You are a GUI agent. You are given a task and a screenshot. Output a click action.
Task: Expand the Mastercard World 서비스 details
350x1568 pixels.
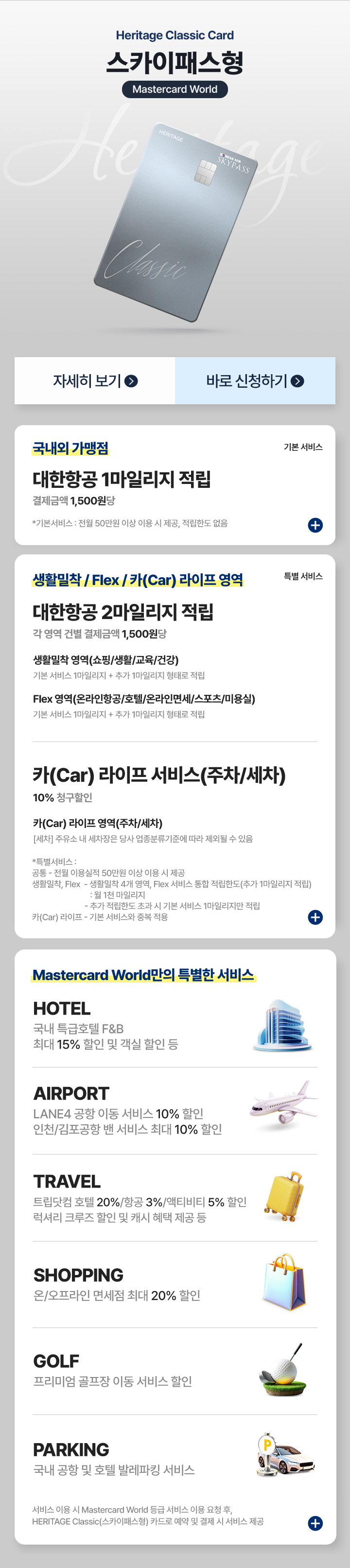[x=315, y=1523]
